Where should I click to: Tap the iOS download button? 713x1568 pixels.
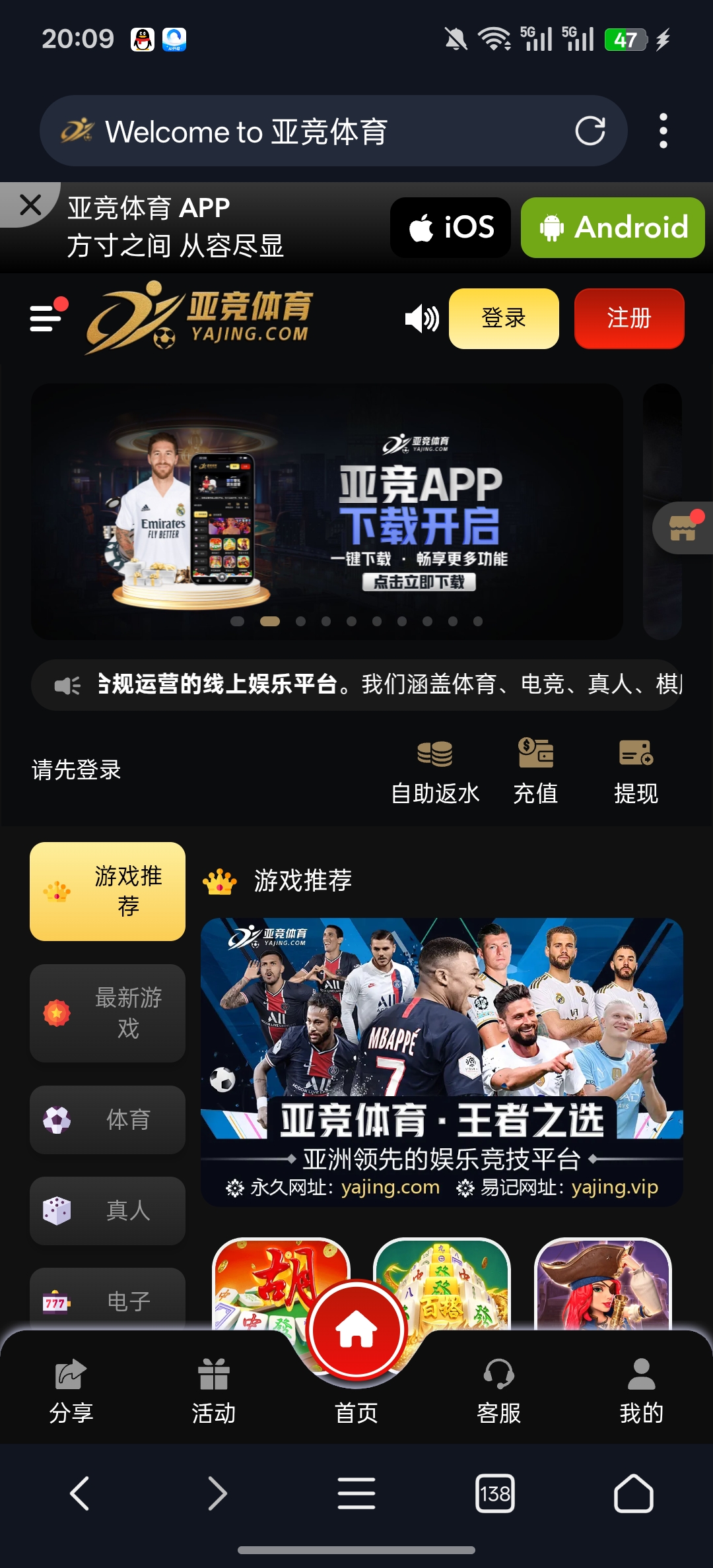(450, 228)
